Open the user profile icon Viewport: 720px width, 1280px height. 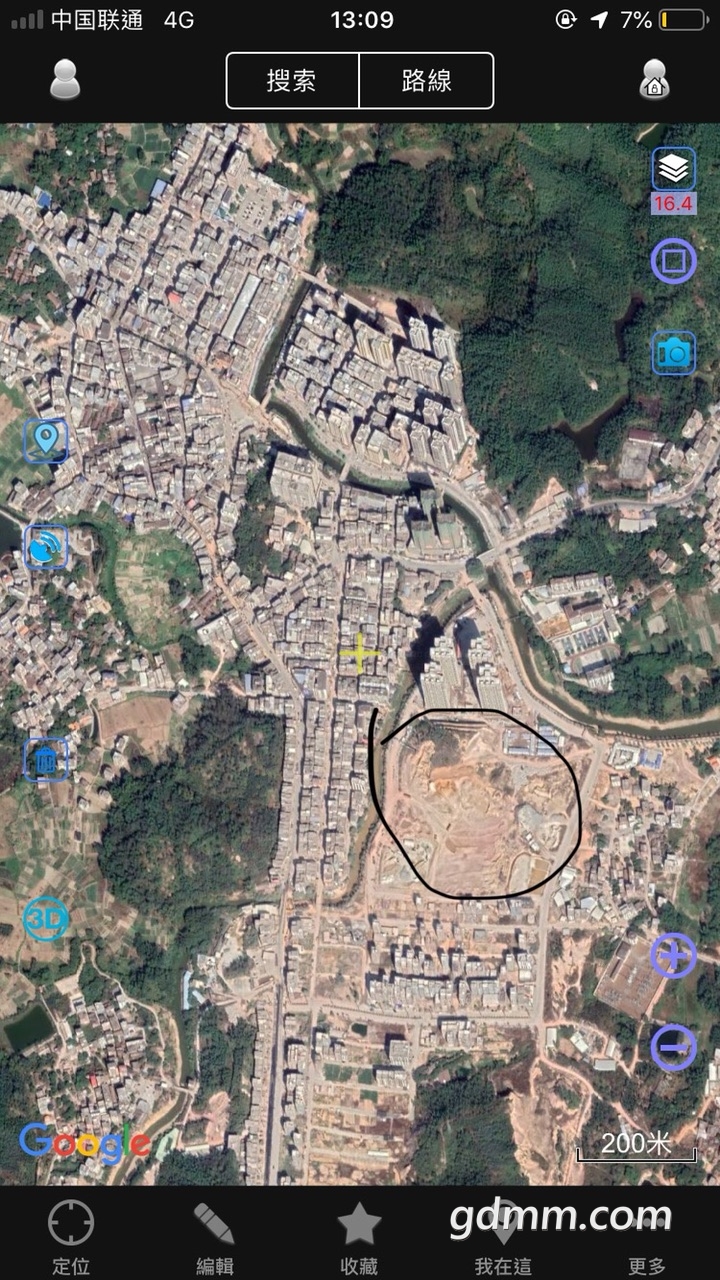pyautogui.click(x=65, y=80)
